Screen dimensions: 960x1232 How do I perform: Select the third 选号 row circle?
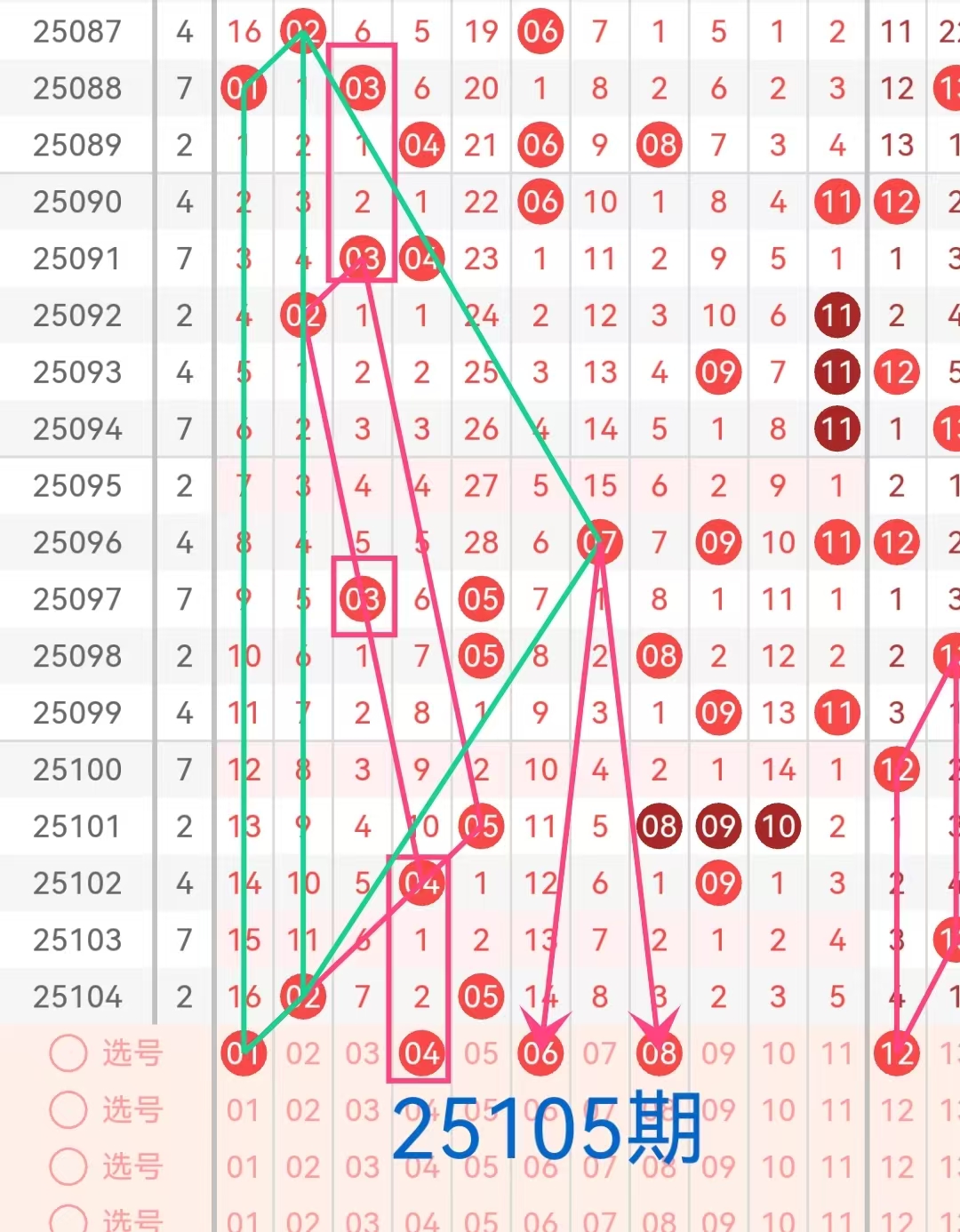68,1167
